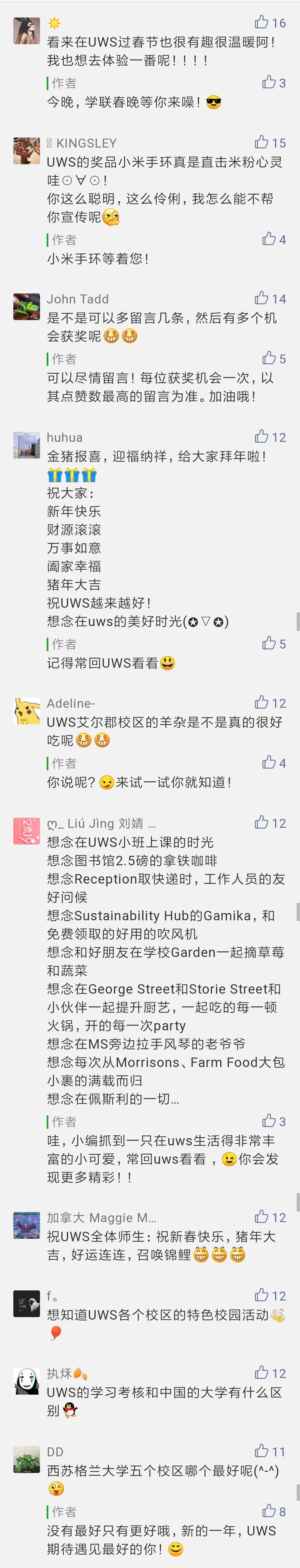Like huhua's new year greeting comment

pyautogui.click(x=262, y=437)
